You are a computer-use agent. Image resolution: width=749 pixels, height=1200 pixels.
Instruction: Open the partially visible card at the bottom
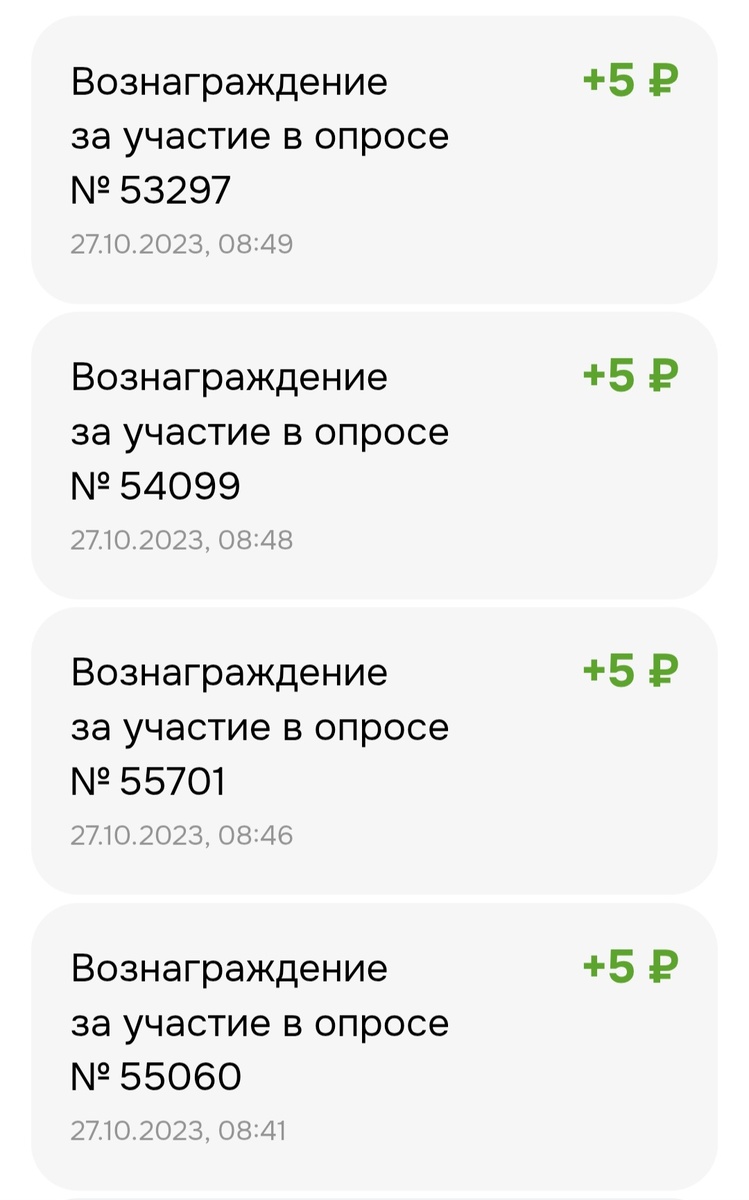pyautogui.click(x=374, y=1195)
